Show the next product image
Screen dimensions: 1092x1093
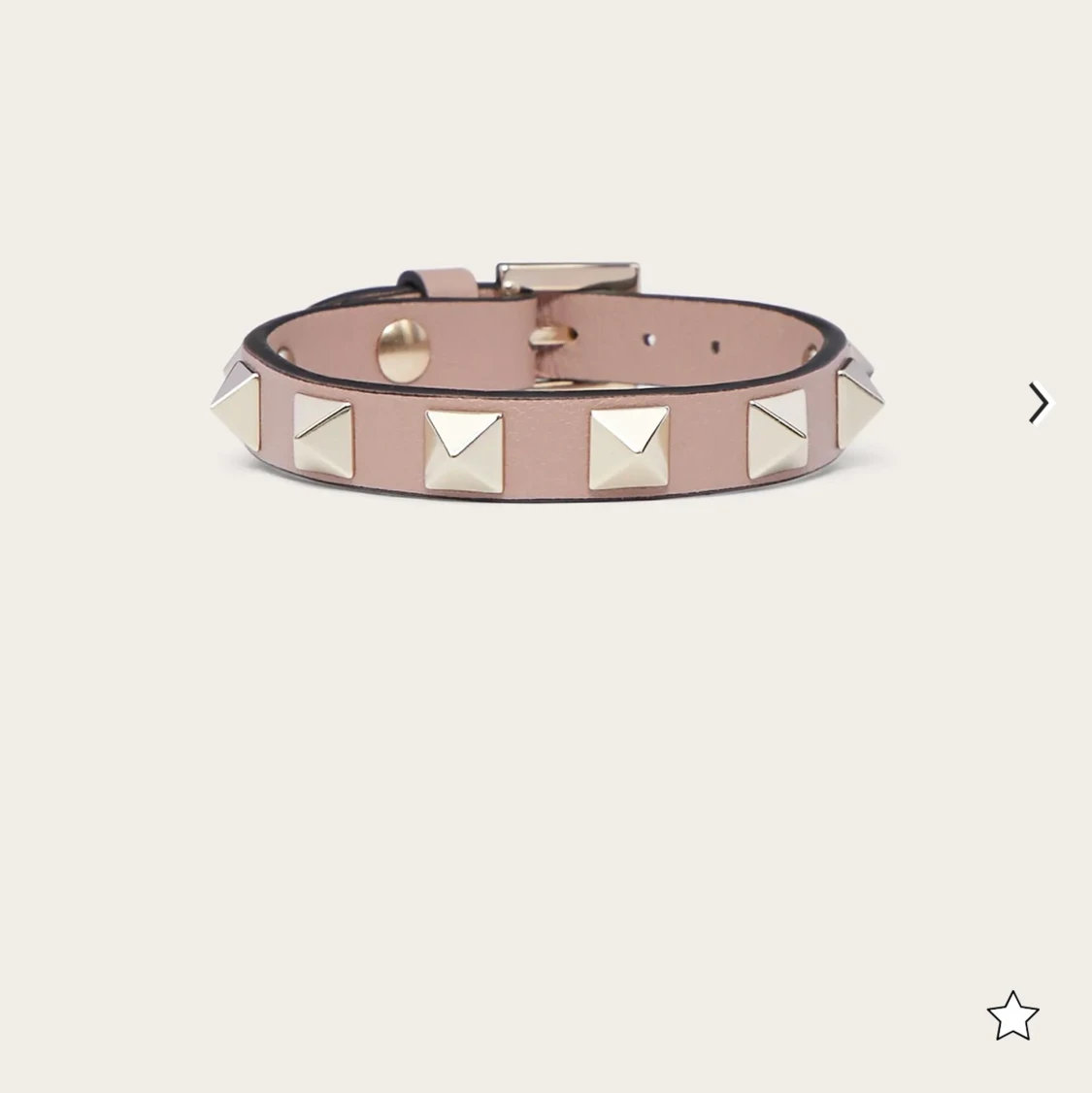[x=1039, y=403]
